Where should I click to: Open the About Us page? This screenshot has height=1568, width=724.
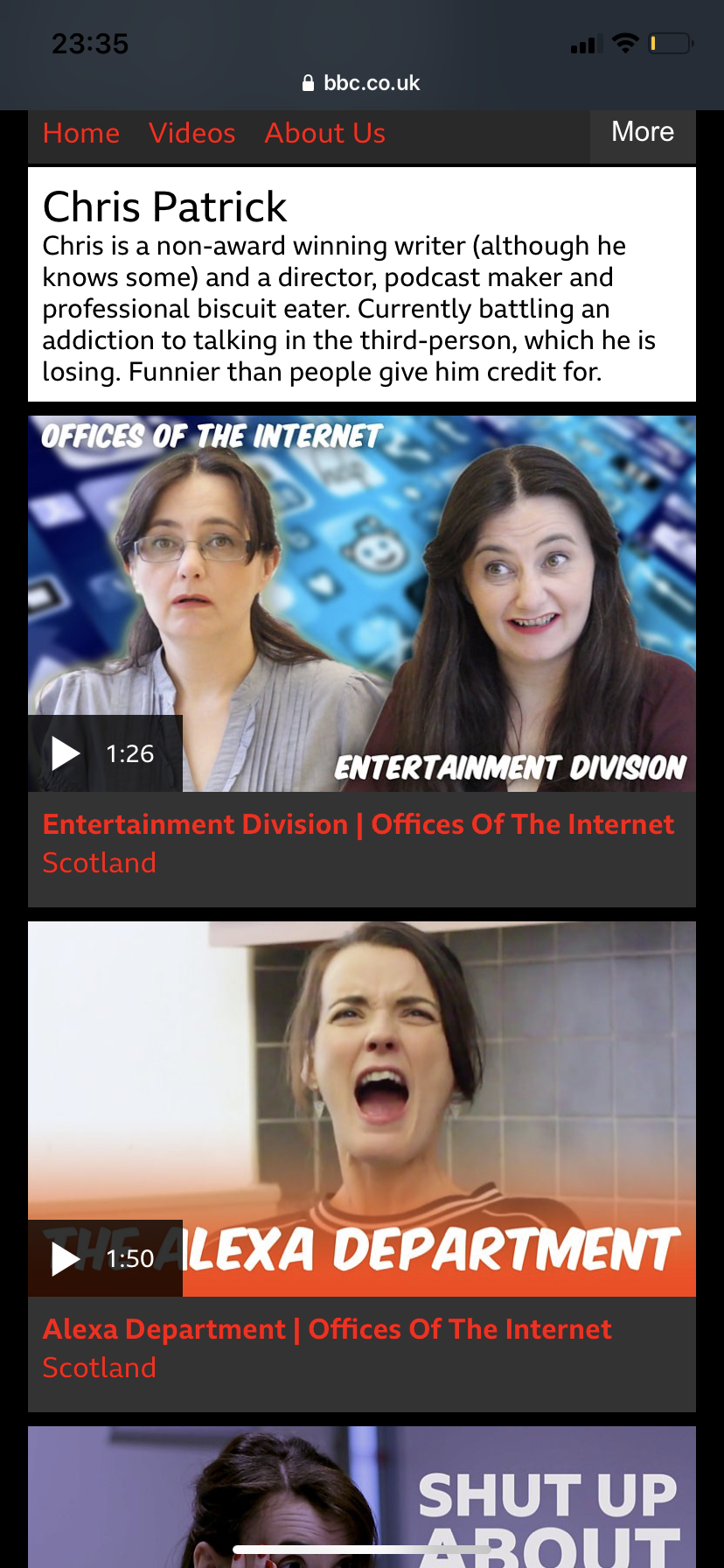325,133
